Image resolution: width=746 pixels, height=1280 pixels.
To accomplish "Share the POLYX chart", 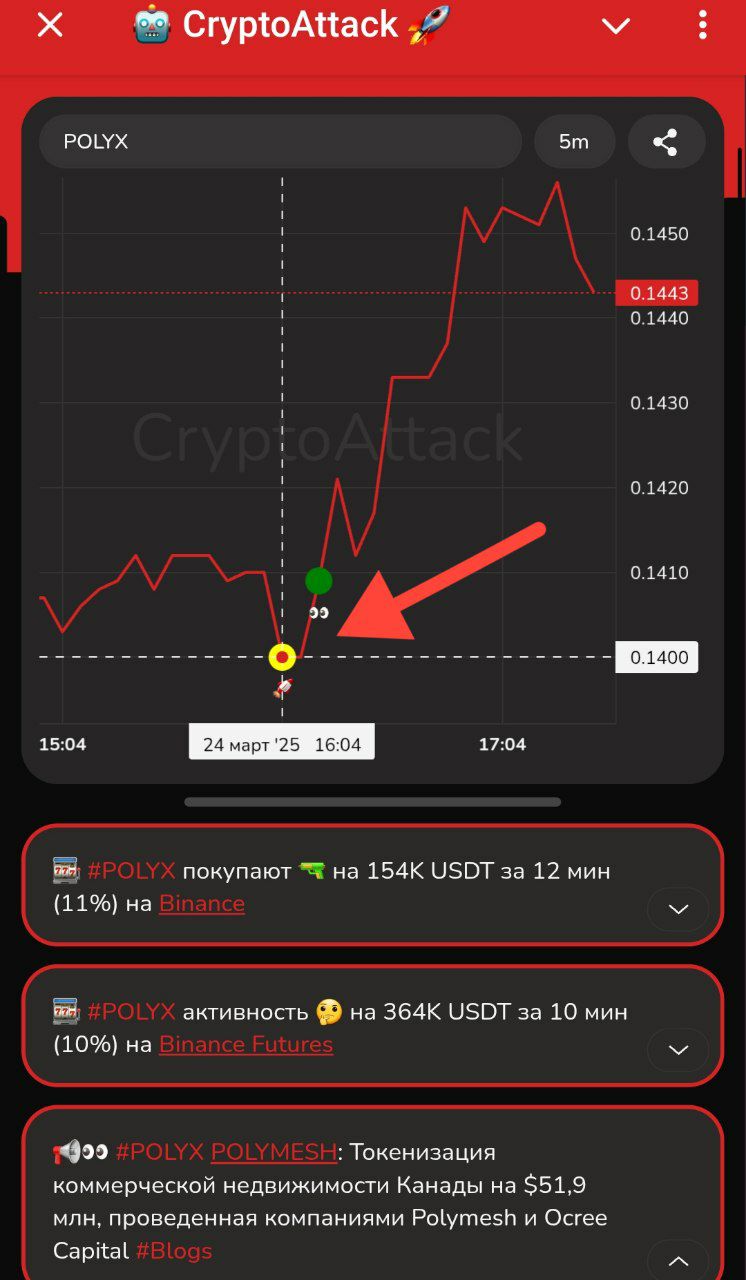I will pyautogui.click(x=666, y=142).
